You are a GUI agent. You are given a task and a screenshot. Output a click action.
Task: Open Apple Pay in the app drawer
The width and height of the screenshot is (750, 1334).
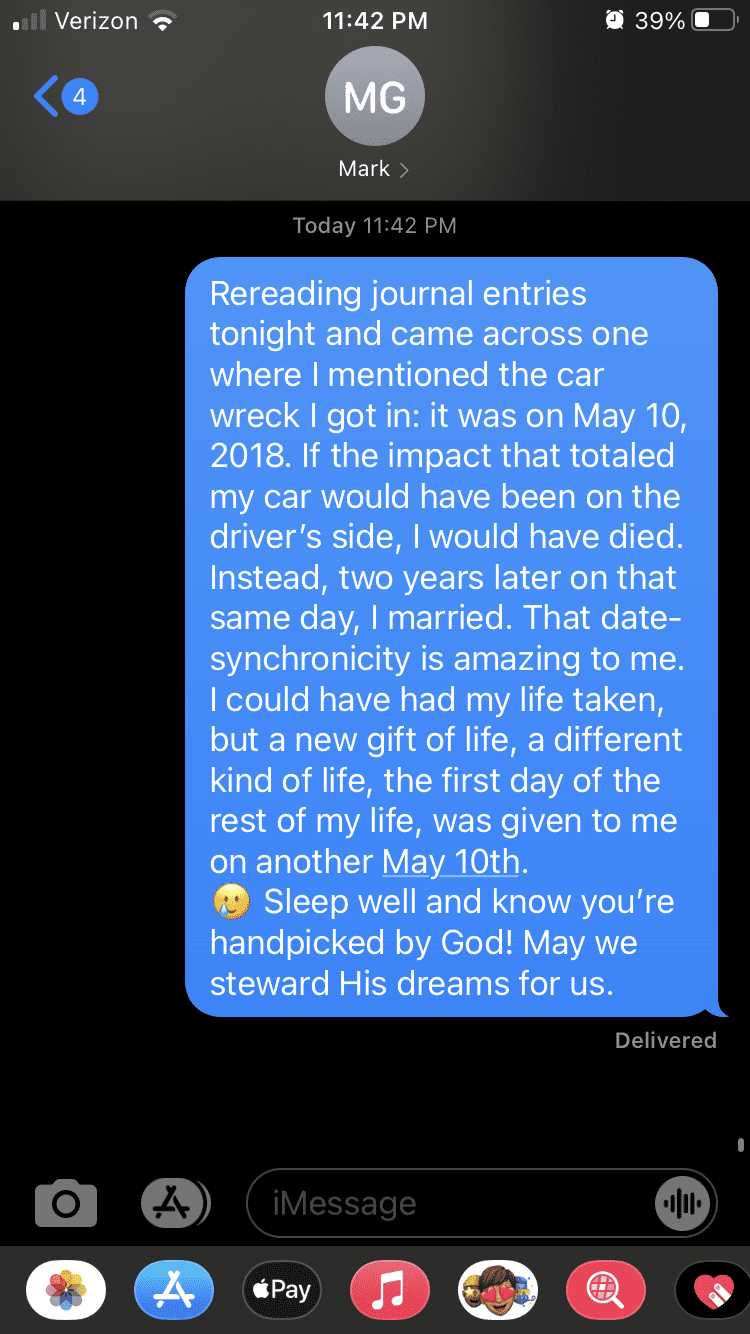coord(282,1290)
